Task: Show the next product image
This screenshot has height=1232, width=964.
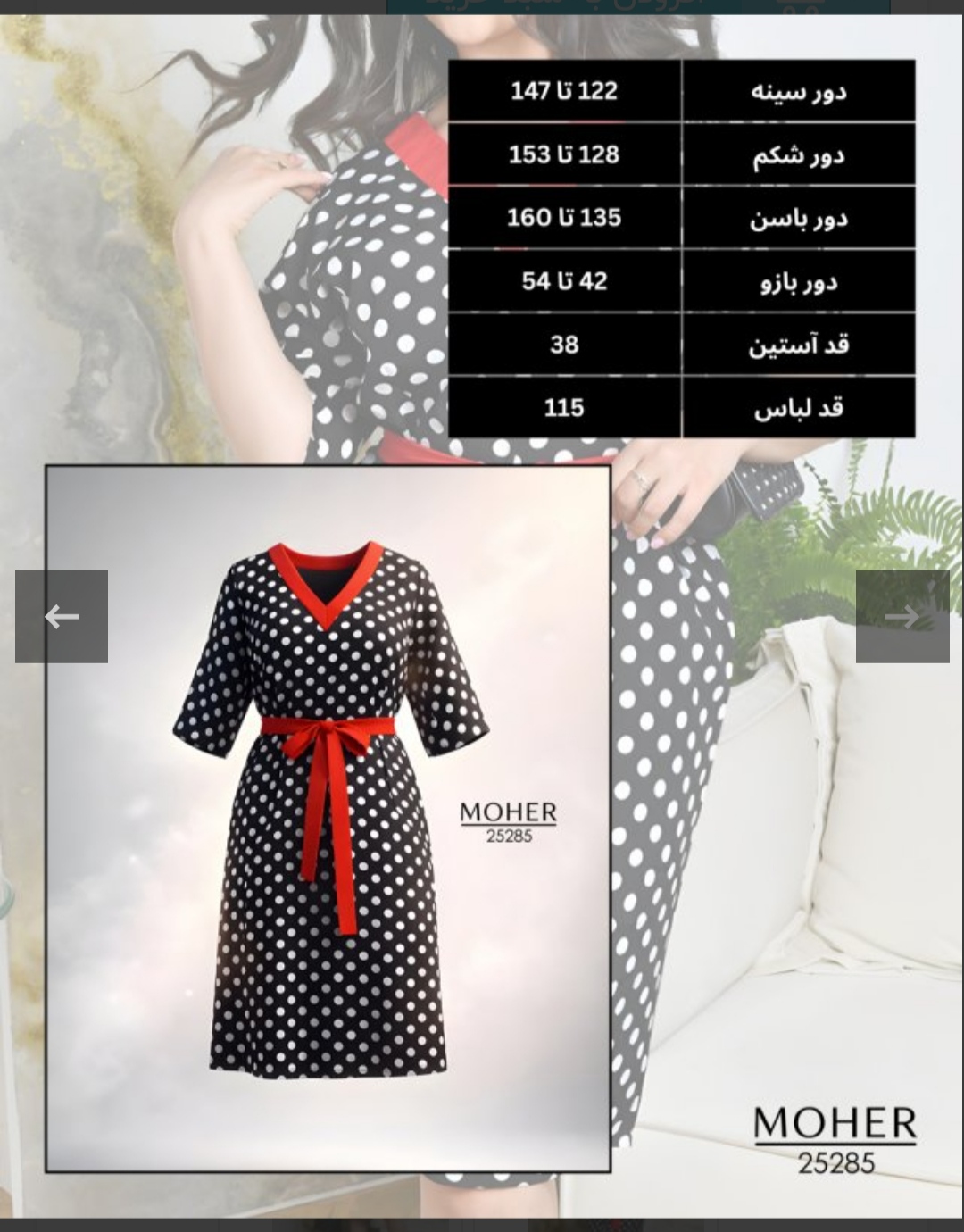Action: tap(902, 616)
